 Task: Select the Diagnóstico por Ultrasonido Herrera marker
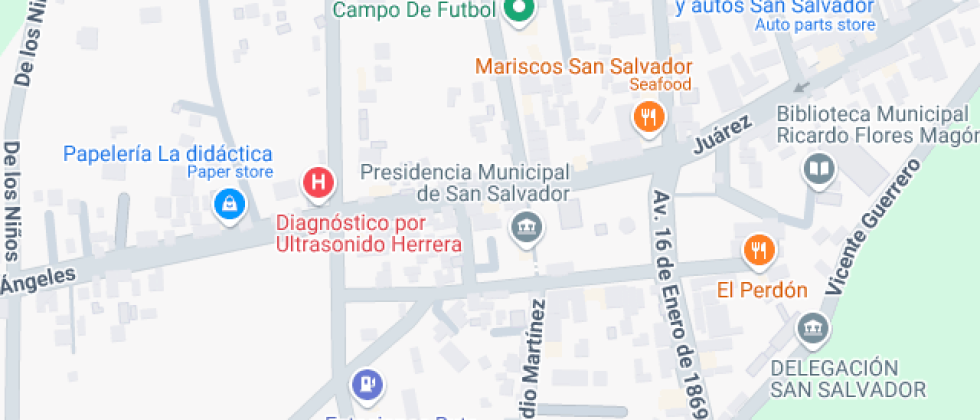319,183
